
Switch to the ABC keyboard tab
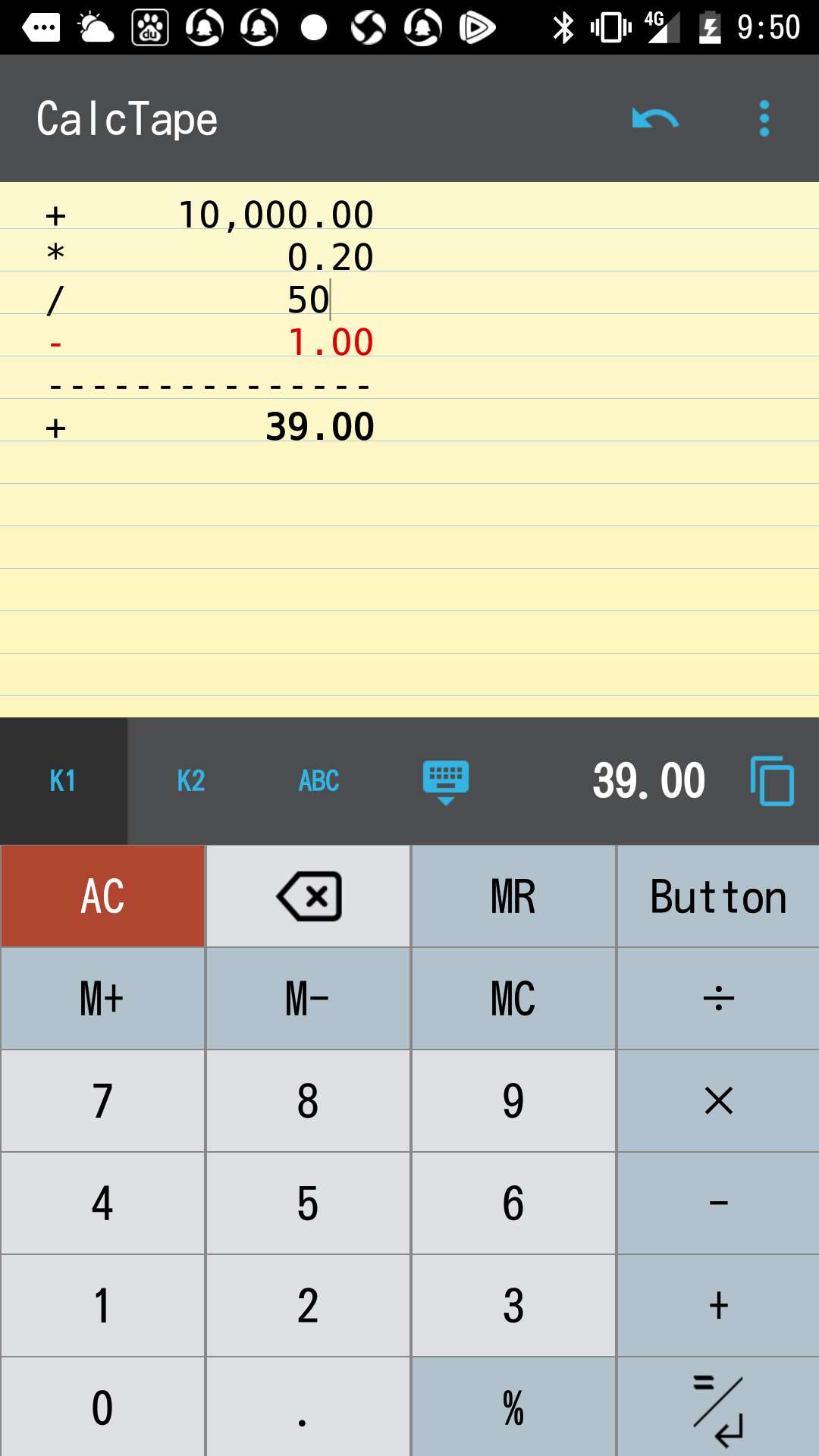point(318,780)
